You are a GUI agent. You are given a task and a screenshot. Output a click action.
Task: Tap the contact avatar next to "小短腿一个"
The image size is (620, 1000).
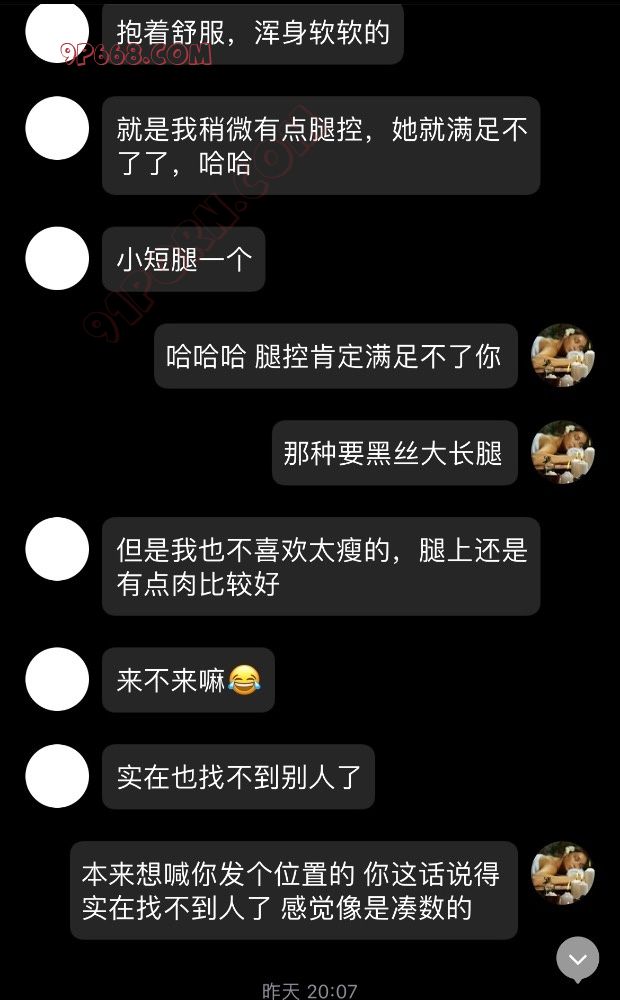coord(57,258)
